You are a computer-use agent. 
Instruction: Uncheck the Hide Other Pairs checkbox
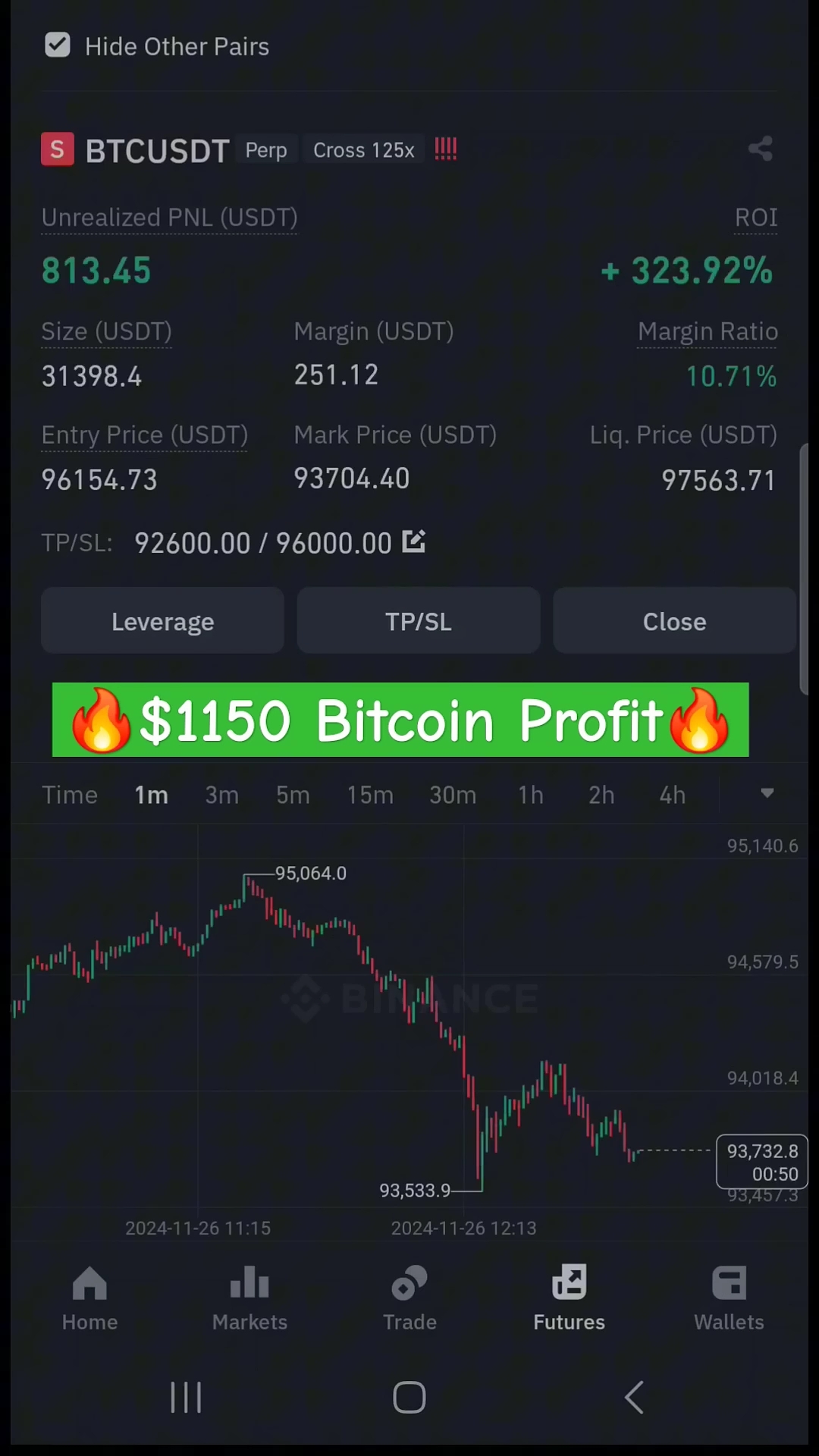click(x=57, y=45)
